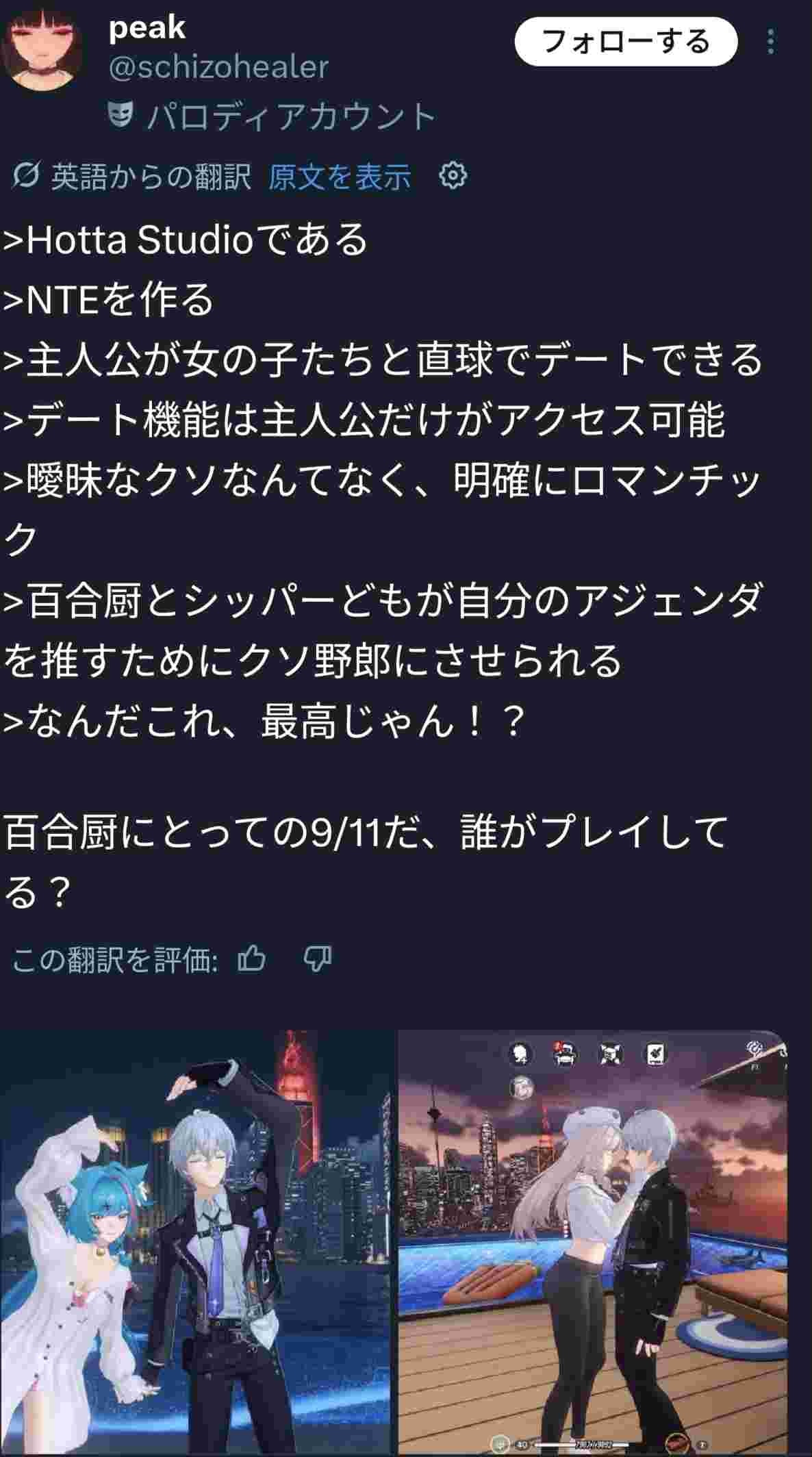Rate the translation with thumbs up
Image resolution: width=812 pixels, height=1457 pixels.
252,959
